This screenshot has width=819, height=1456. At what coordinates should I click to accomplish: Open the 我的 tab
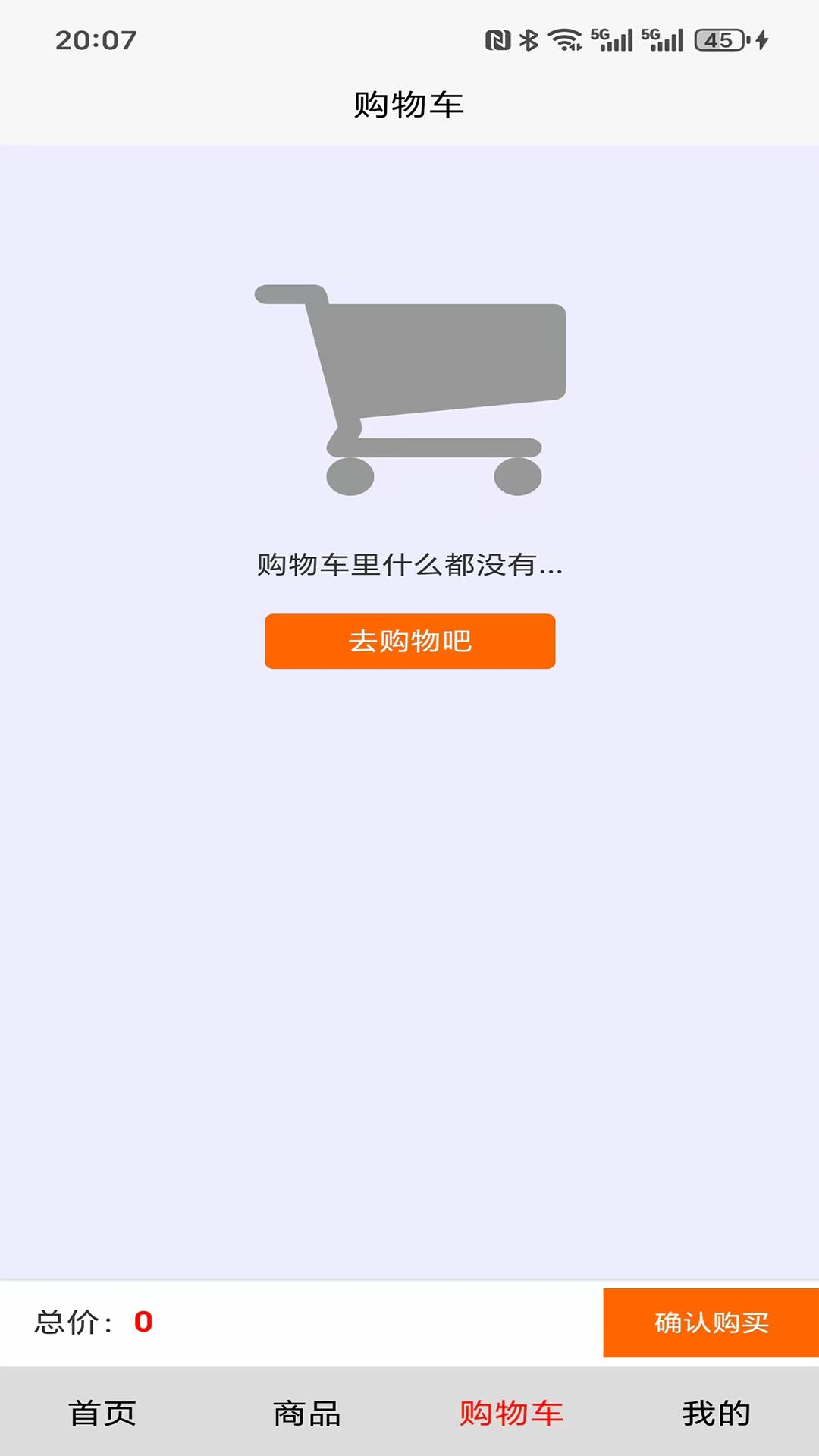click(717, 1413)
